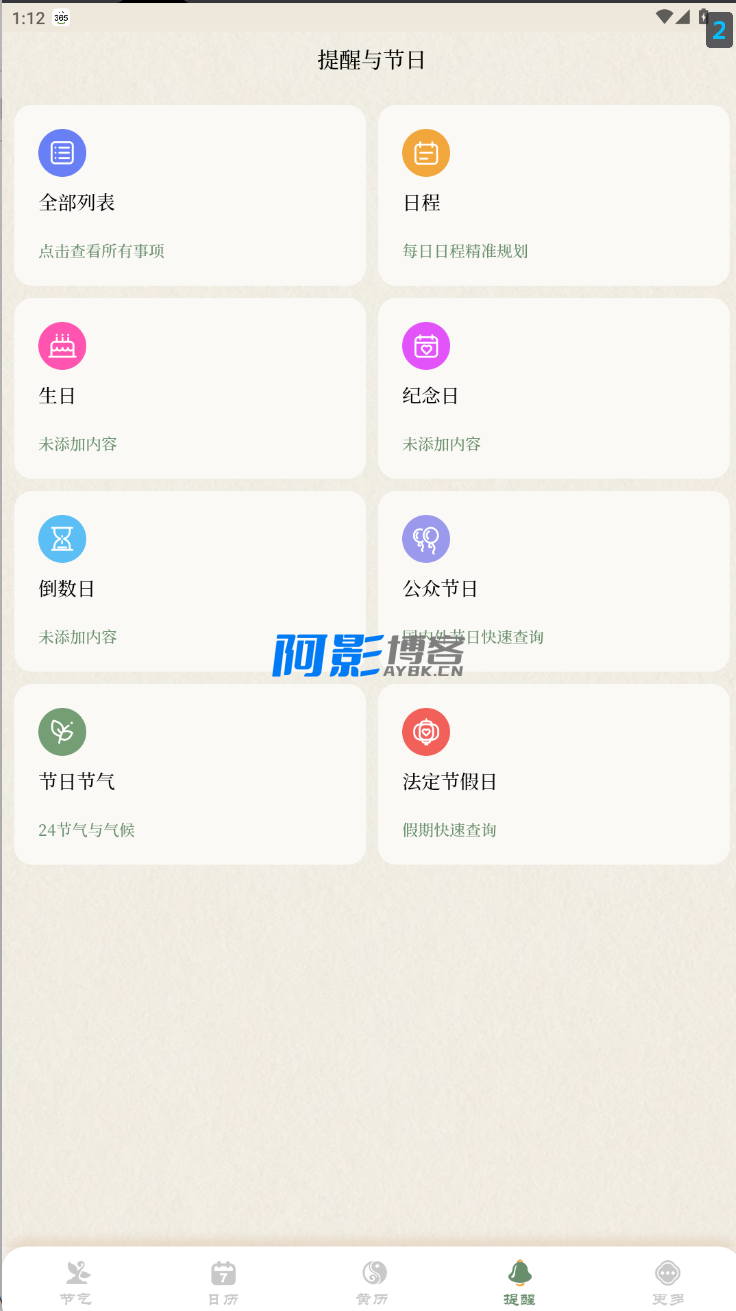This screenshot has width=736, height=1311.
Task: Switch to the 节气 tab
Action: 76,1282
